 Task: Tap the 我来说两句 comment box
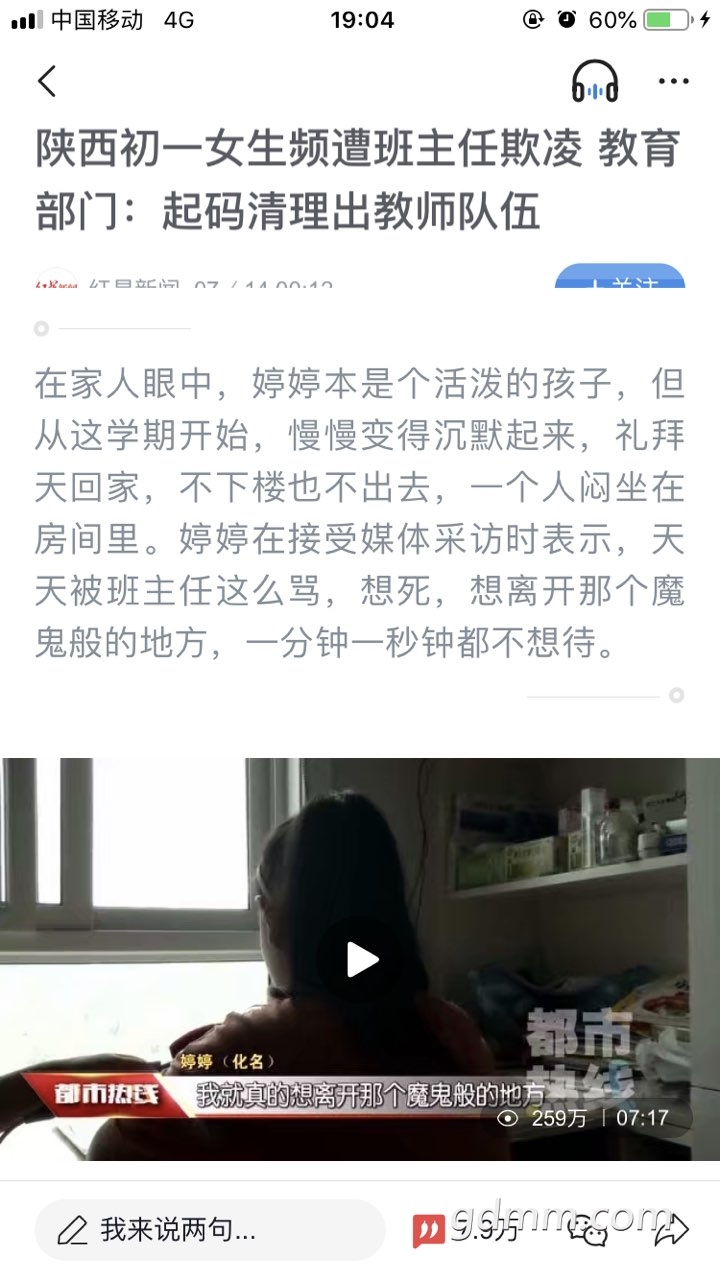pyautogui.click(x=210, y=1229)
